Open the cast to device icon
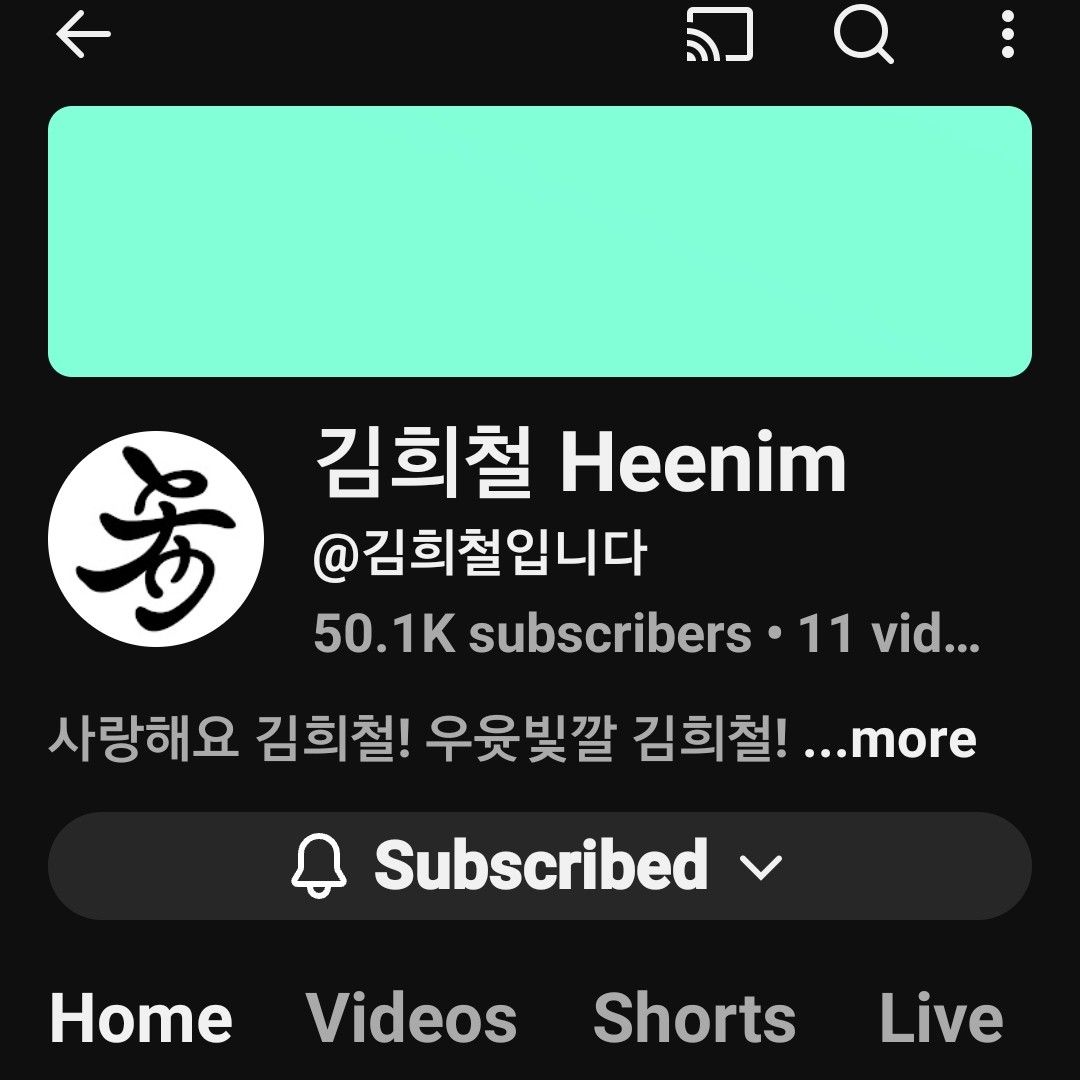The width and height of the screenshot is (1080, 1080). [x=719, y=35]
